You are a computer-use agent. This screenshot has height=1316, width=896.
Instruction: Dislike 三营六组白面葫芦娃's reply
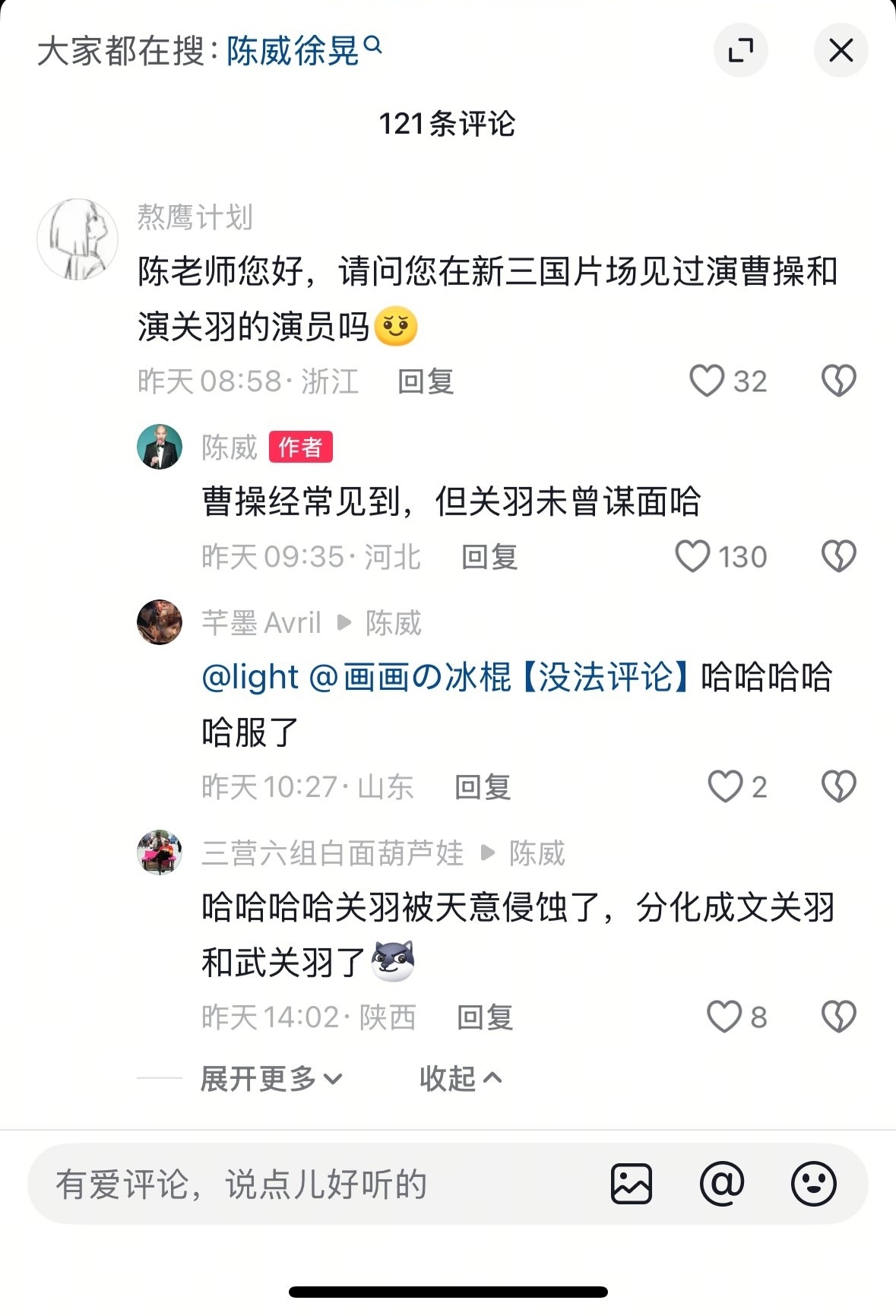pos(838,1017)
